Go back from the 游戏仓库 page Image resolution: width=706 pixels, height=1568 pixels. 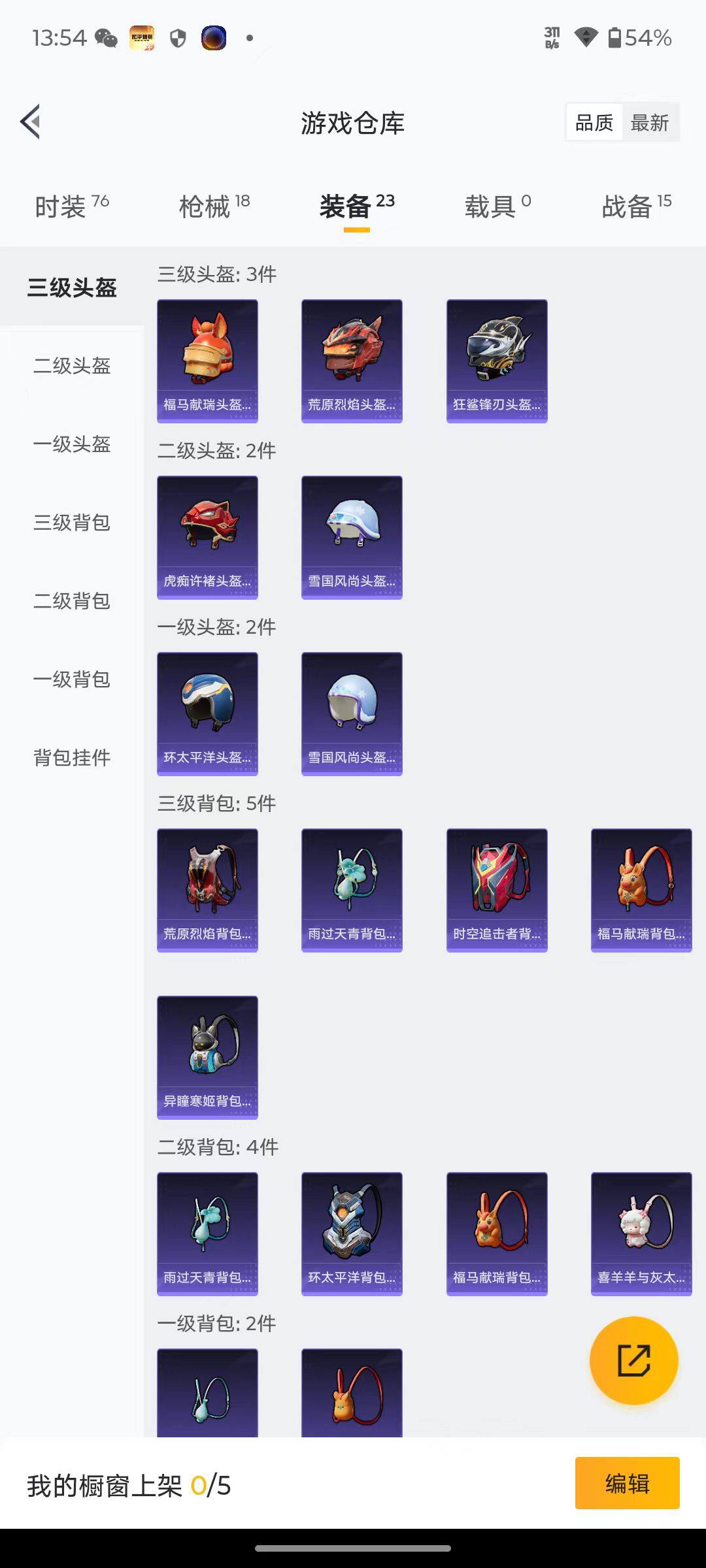(31, 122)
